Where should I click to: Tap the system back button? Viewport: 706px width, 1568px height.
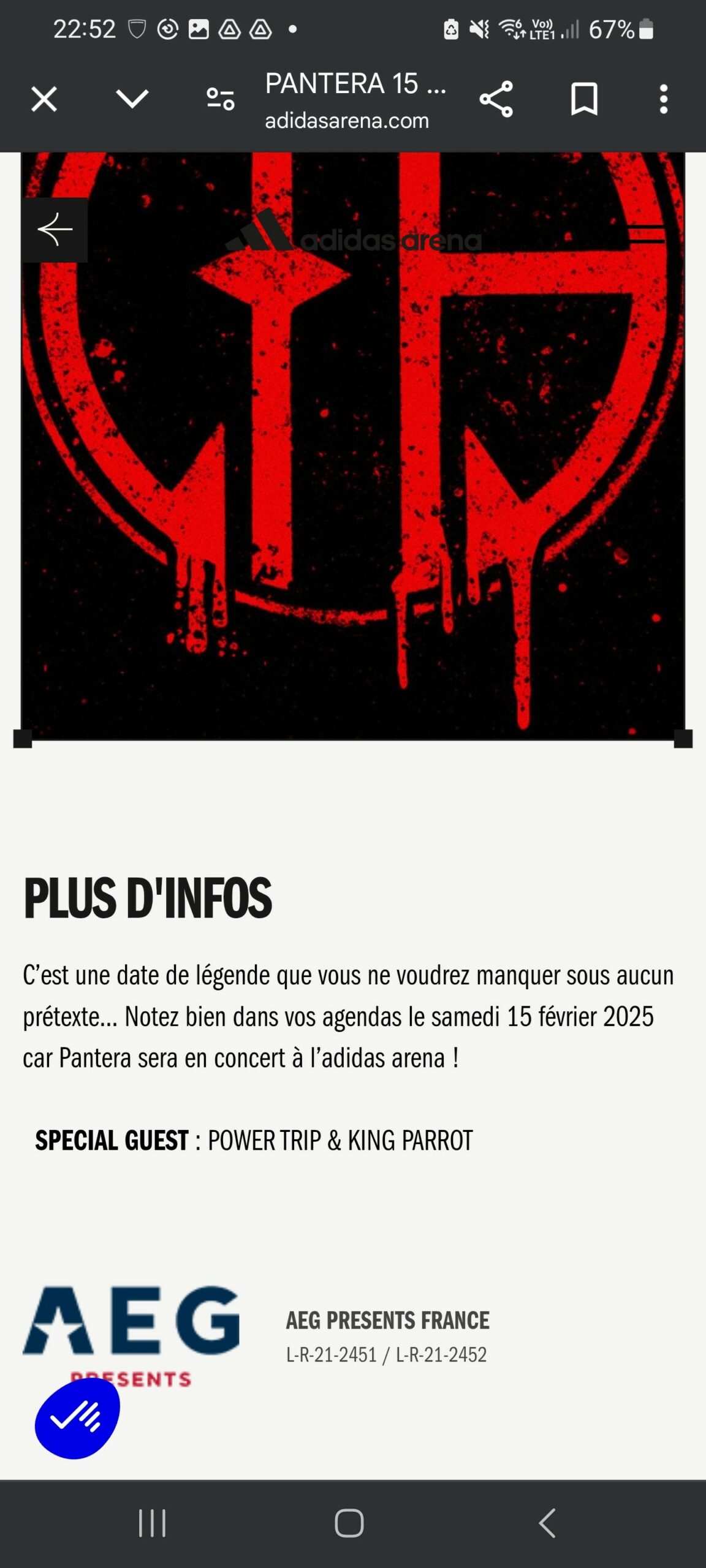click(x=547, y=1523)
